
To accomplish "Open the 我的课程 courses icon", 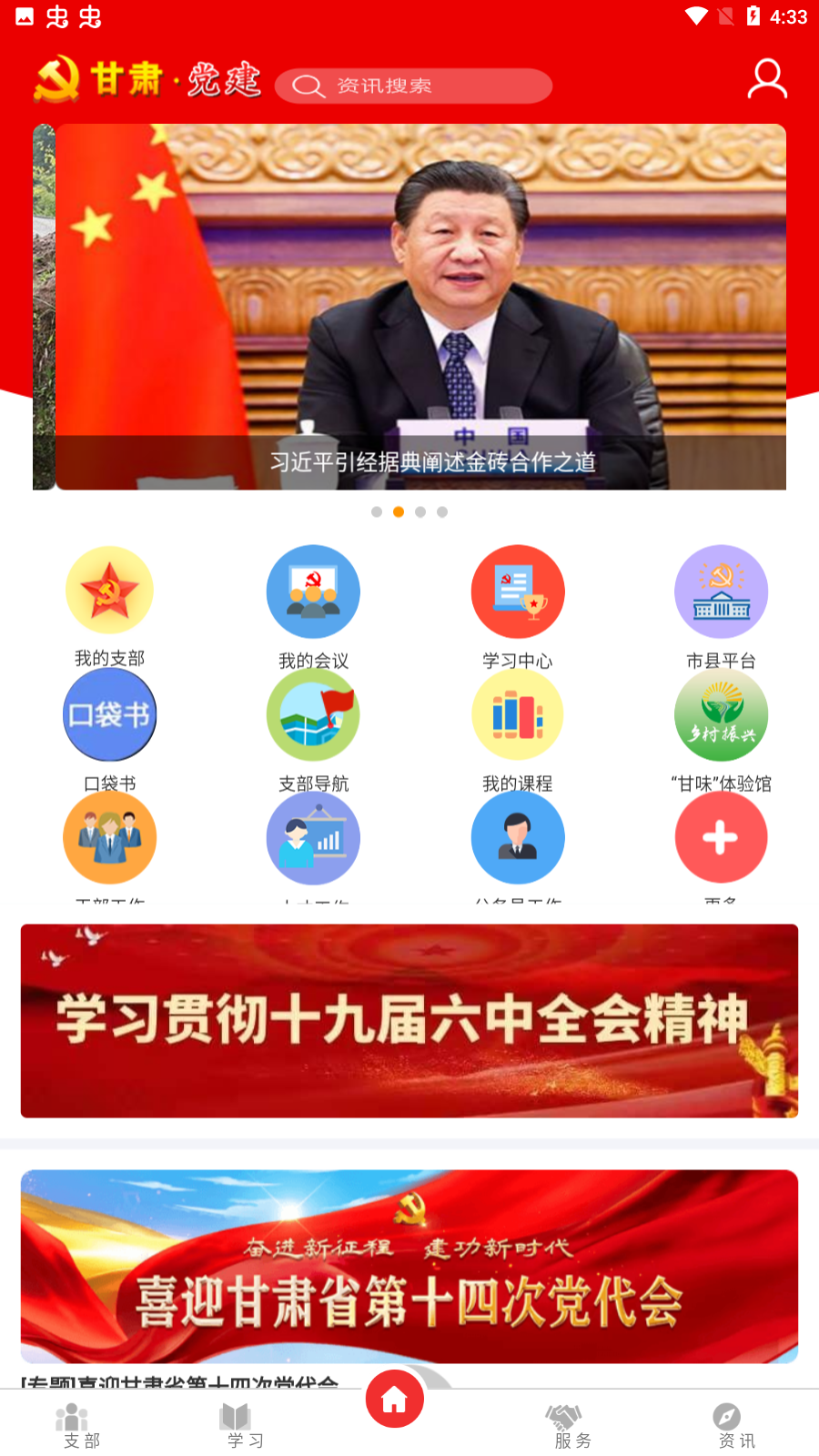I will tap(517, 714).
